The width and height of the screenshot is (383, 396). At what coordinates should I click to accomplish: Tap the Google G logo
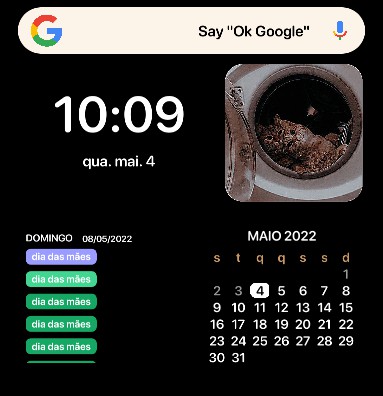pos(47,31)
